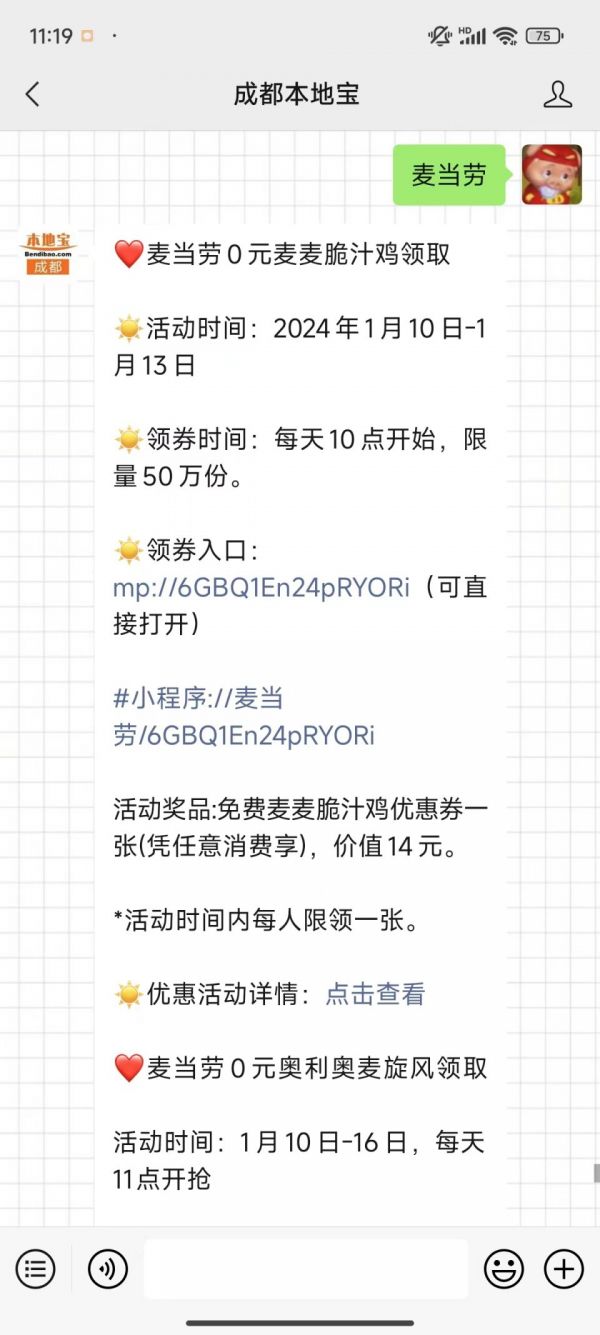Tap 点击查看 for promotion details
The width and height of the screenshot is (600, 1335).
point(375,994)
